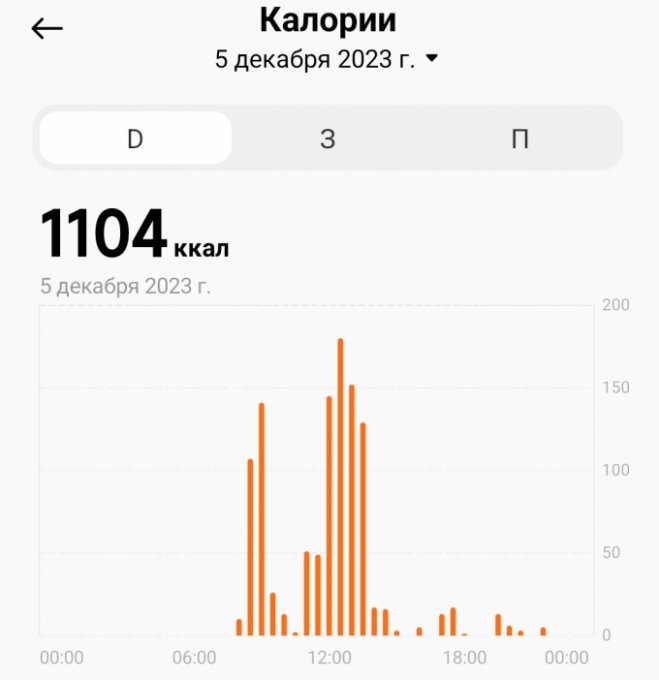Open the date picker for 5 декабря 2023 г.
This screenshot has height=680, width=659.
click(x=327, y=59)
